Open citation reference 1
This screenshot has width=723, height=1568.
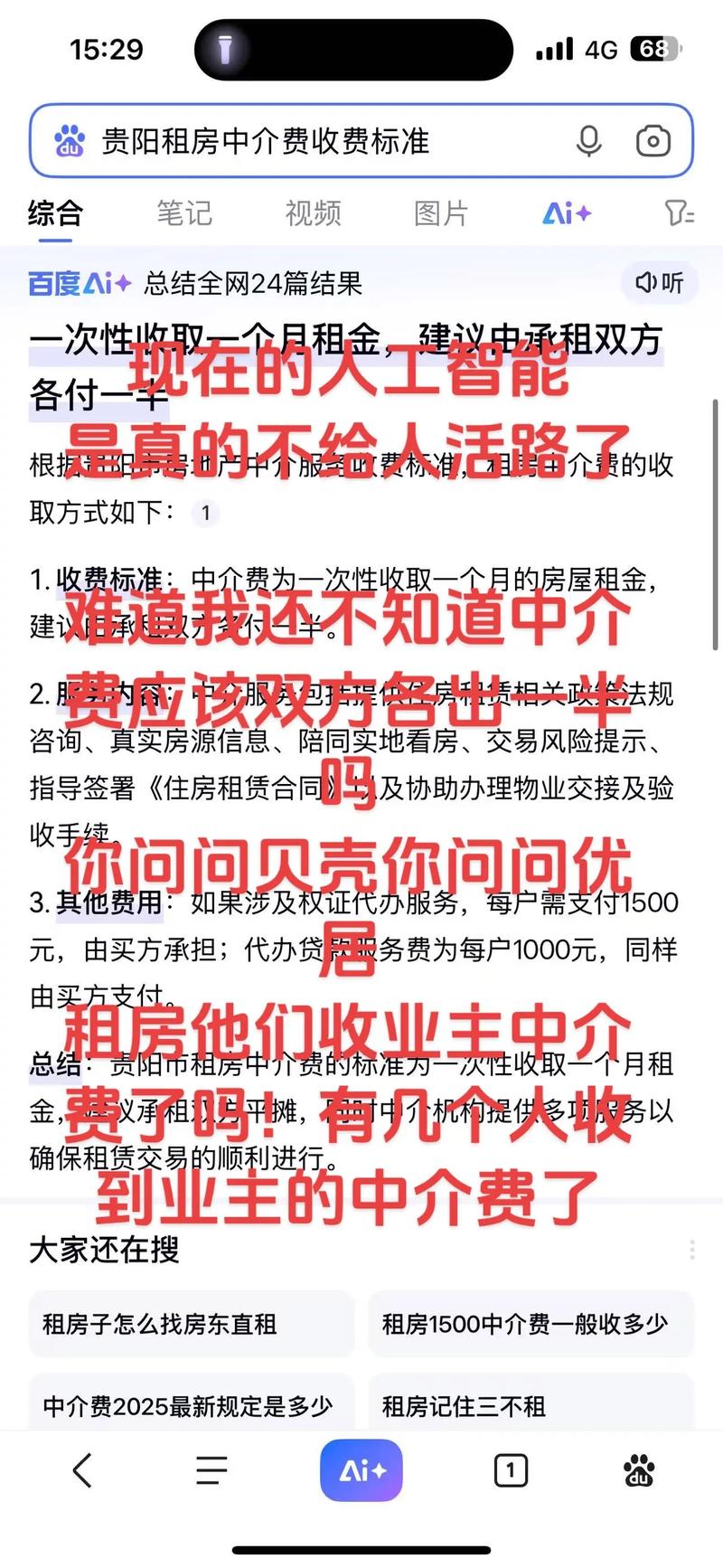pos(206,514)
